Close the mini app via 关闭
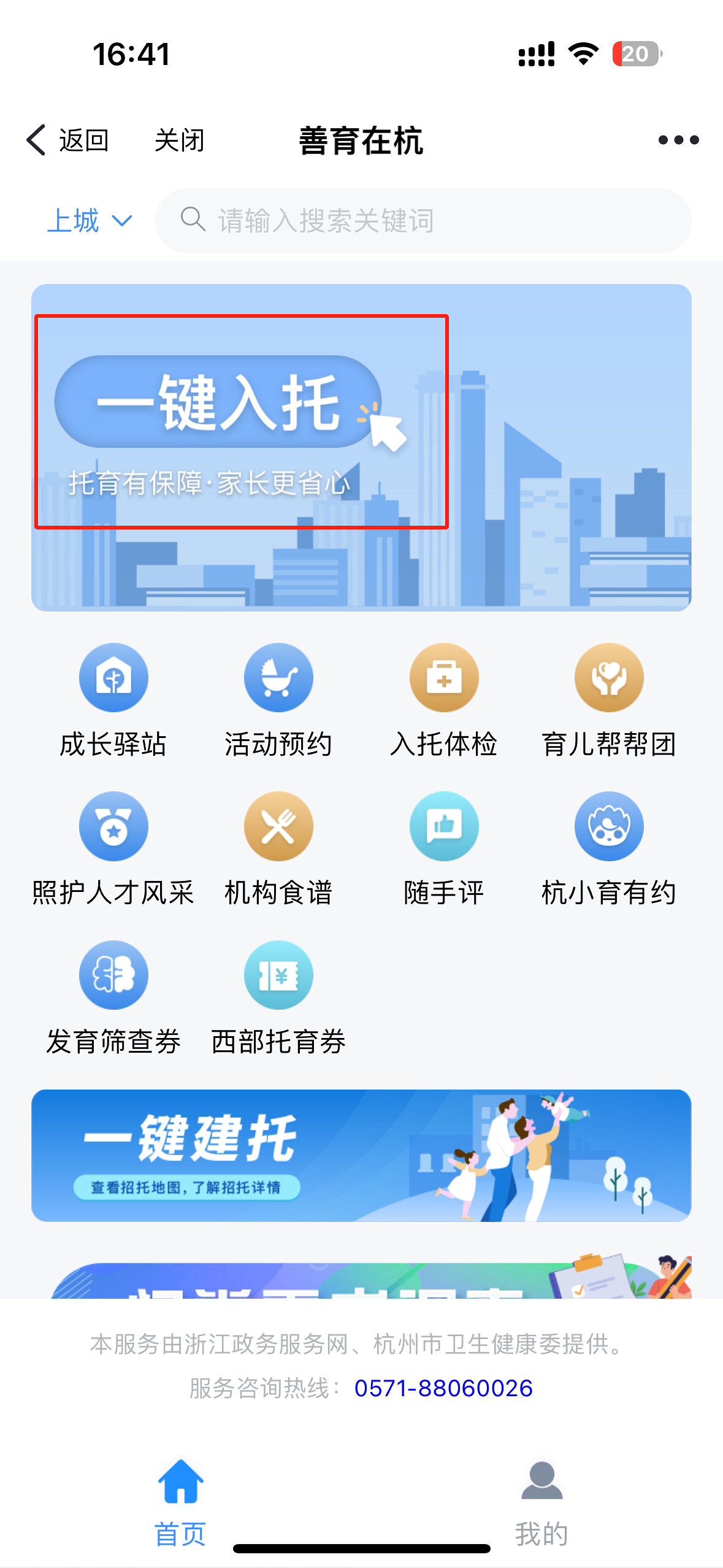This screenshot has height=1568, width=723. (x=179, y=140)
